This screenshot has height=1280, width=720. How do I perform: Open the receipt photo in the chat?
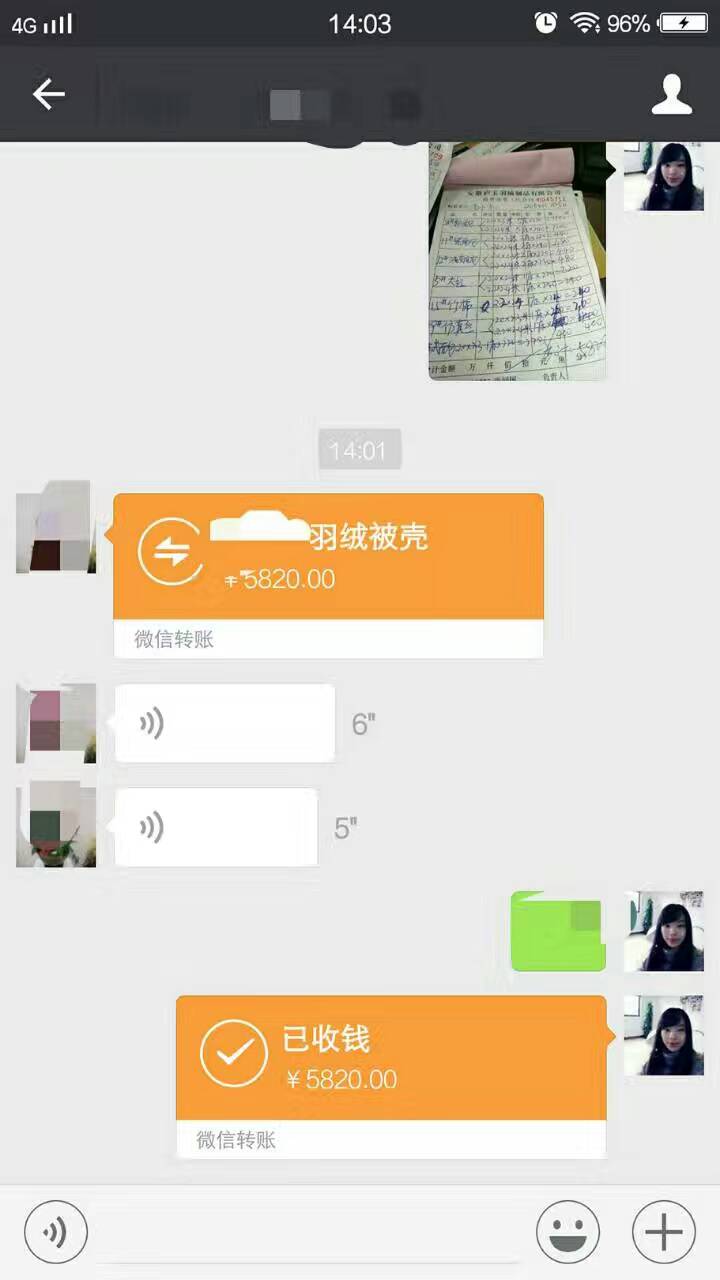tap(517, 260)
